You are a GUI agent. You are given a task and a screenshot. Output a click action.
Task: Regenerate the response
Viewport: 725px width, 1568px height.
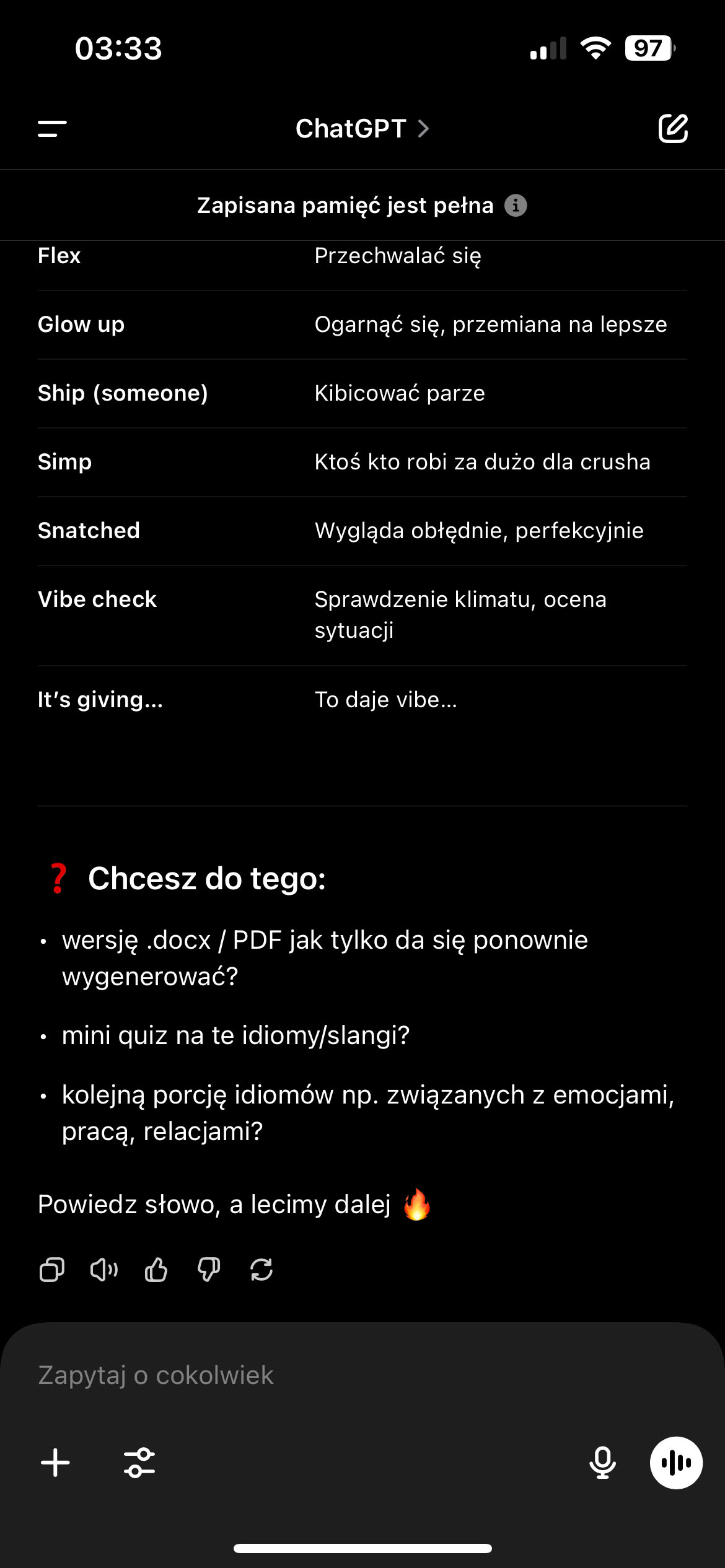pos(261,1270)
